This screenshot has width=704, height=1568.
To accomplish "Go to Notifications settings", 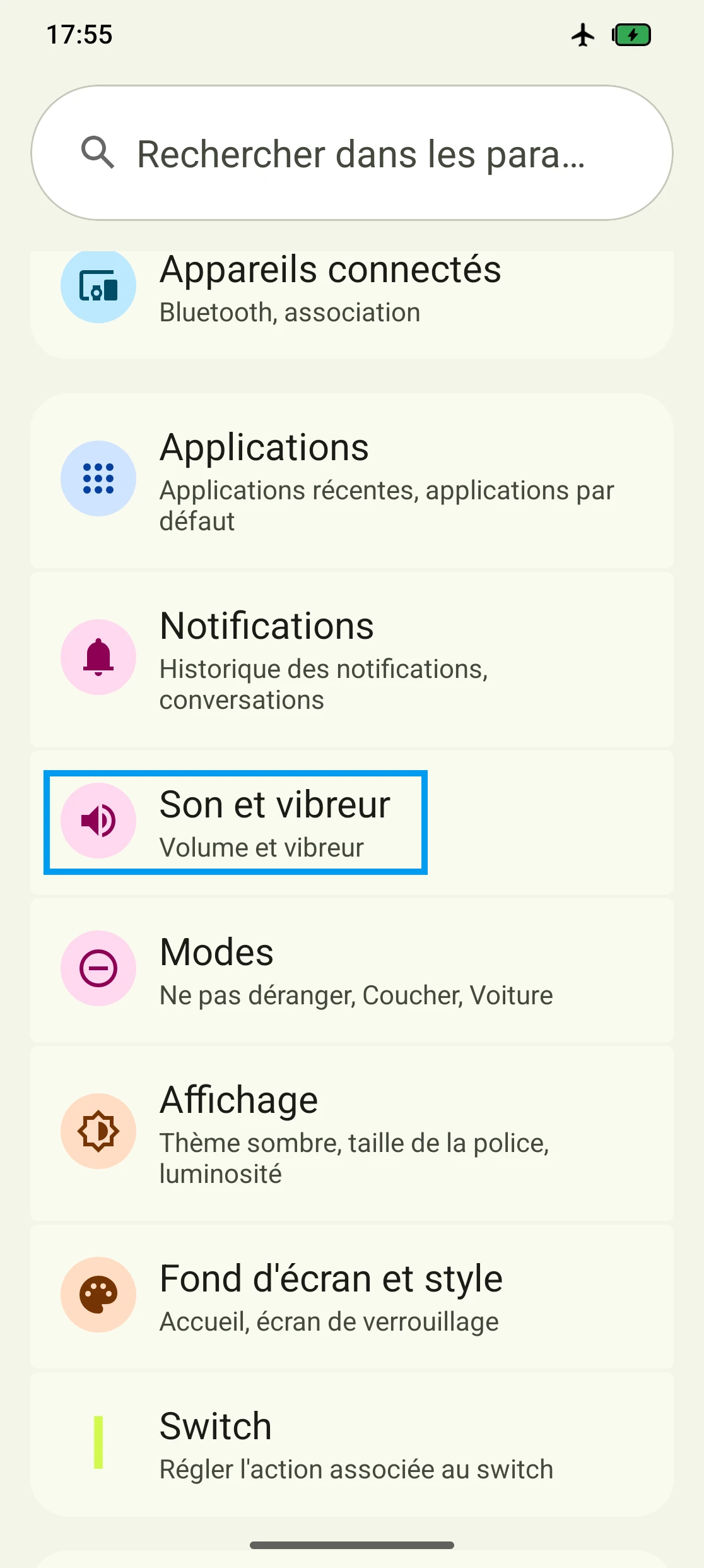I will coord(352,659).
